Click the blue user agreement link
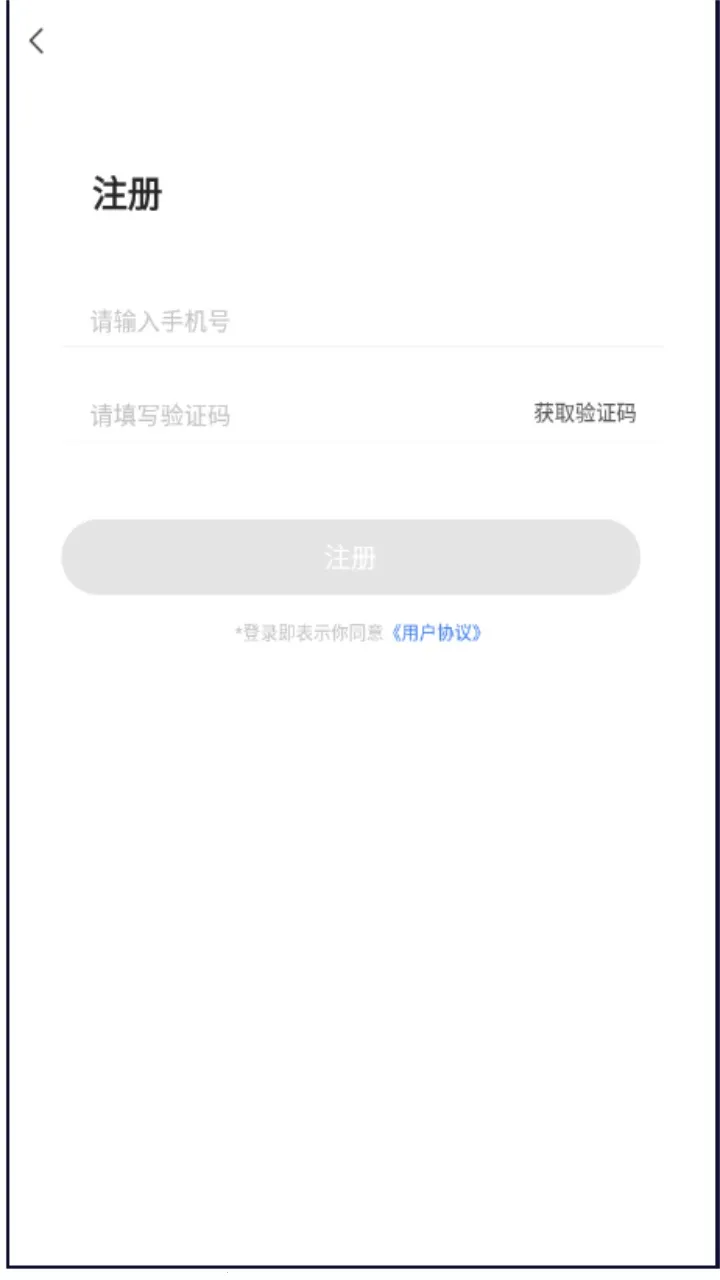Image resolution: width=720 pixels, height=1280 pixels. [438, 633]
